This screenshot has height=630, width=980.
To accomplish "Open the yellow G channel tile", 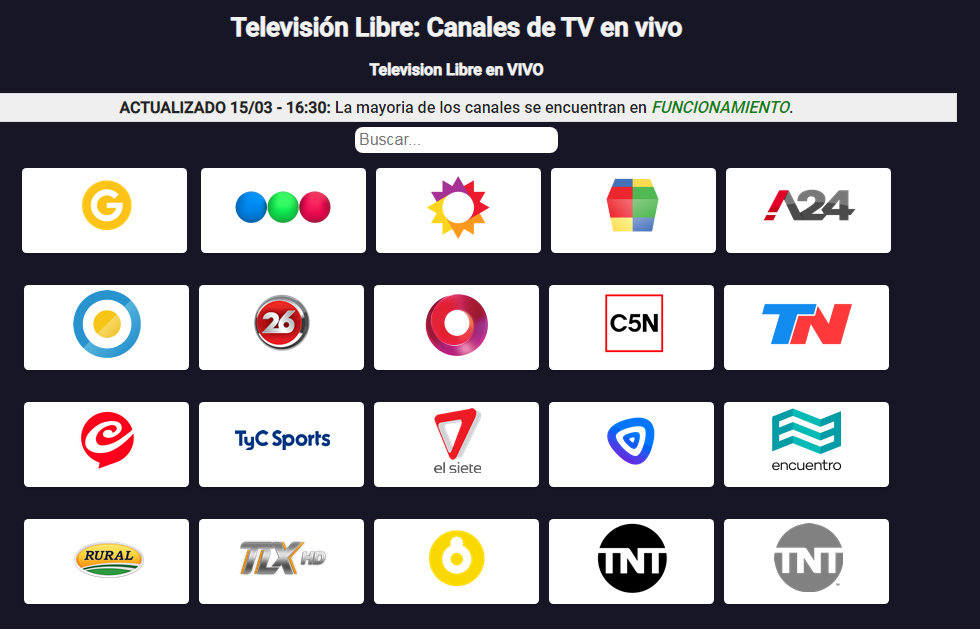I will click(105, 210).
